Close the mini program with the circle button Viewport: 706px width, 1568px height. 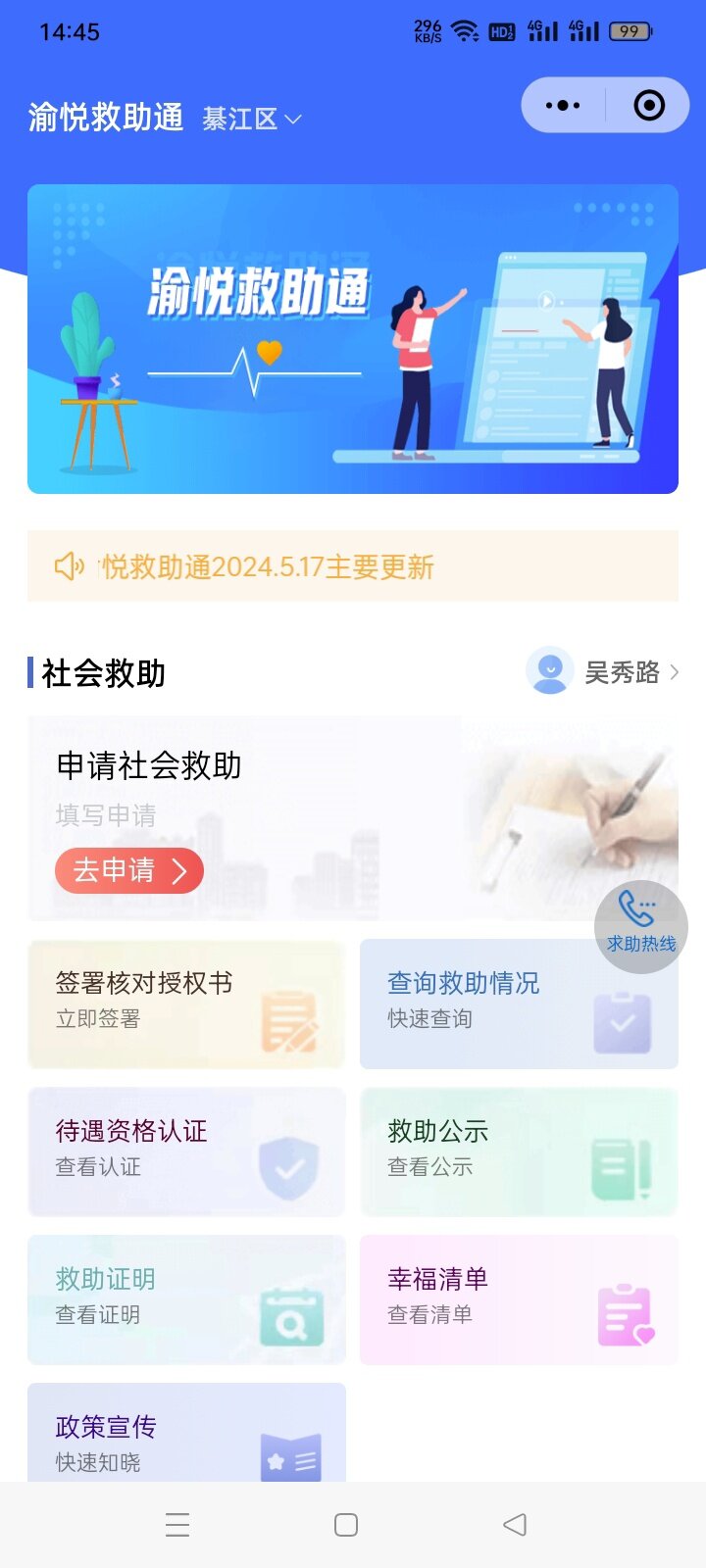coord(649,105)
